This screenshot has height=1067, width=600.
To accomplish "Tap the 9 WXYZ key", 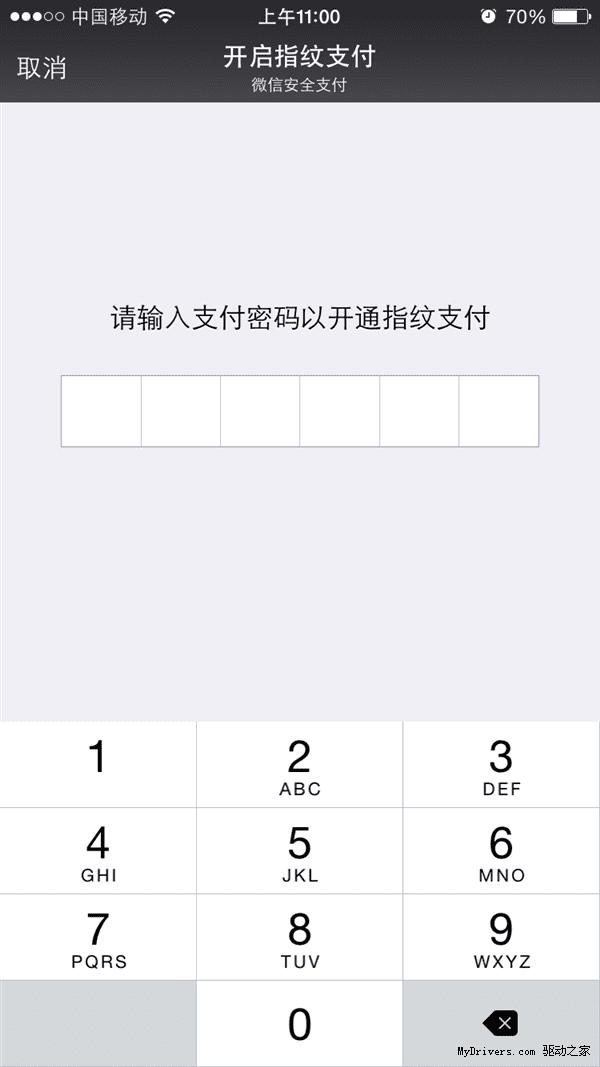I will [501, 937].
